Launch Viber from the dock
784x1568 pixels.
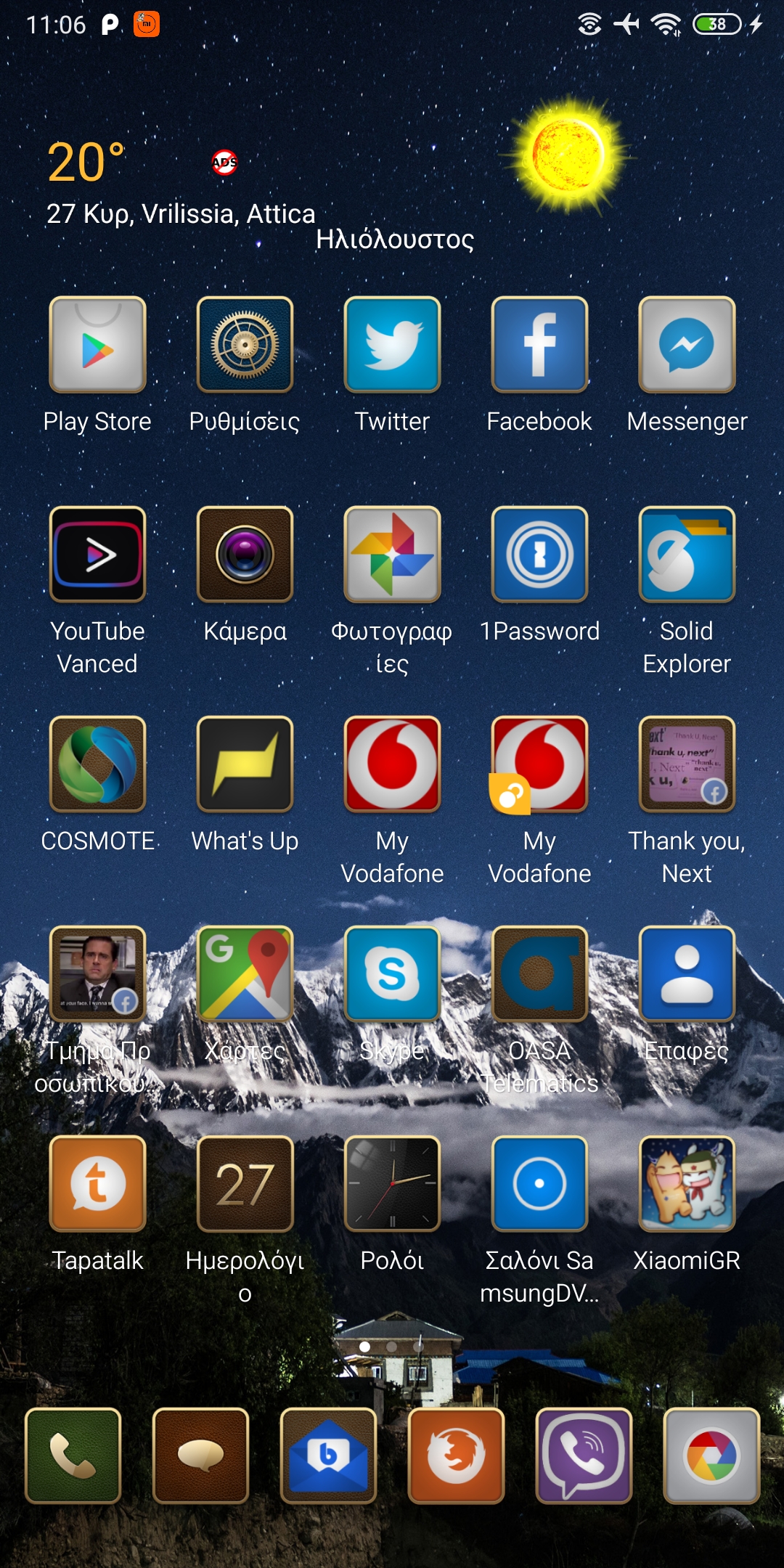584,1455
